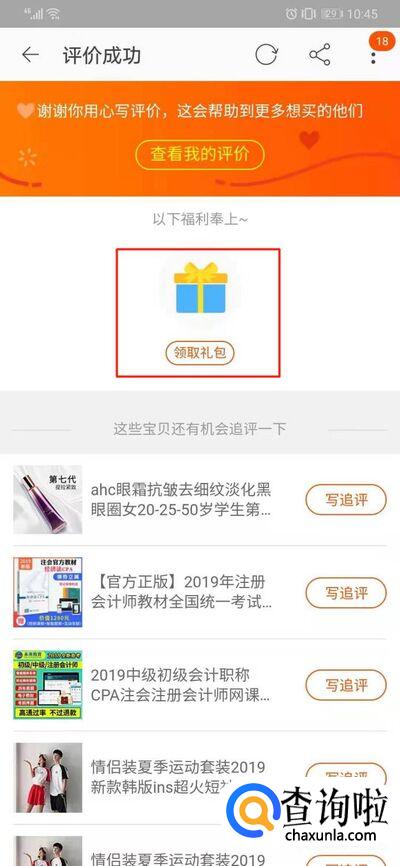Open the ahc眼霜 product image

48,499
